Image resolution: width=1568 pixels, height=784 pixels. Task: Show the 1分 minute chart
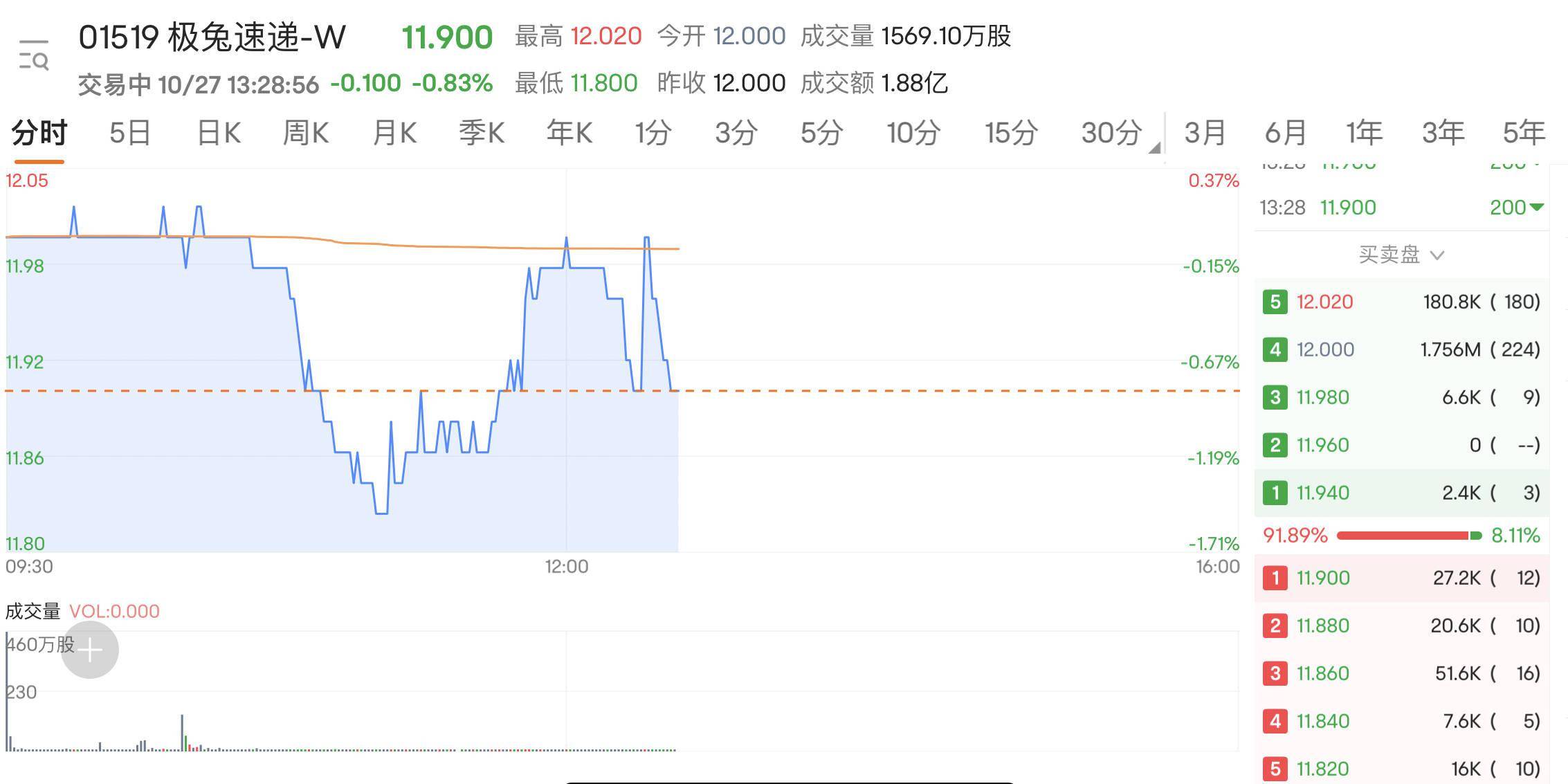[x=653, y=133]
